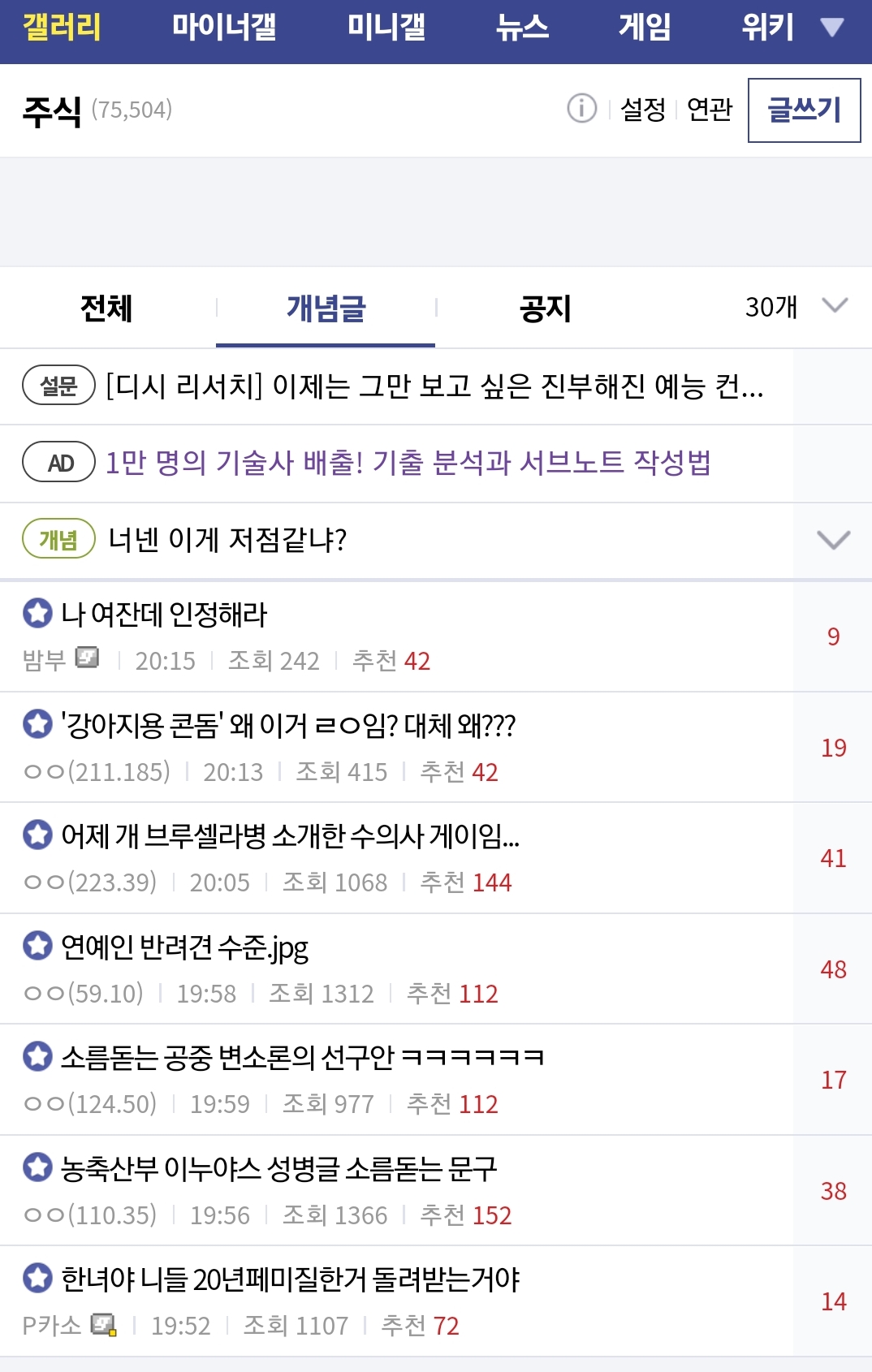Open the gallery info icon
872x1372 pixels.
click(x=581, y=108)
